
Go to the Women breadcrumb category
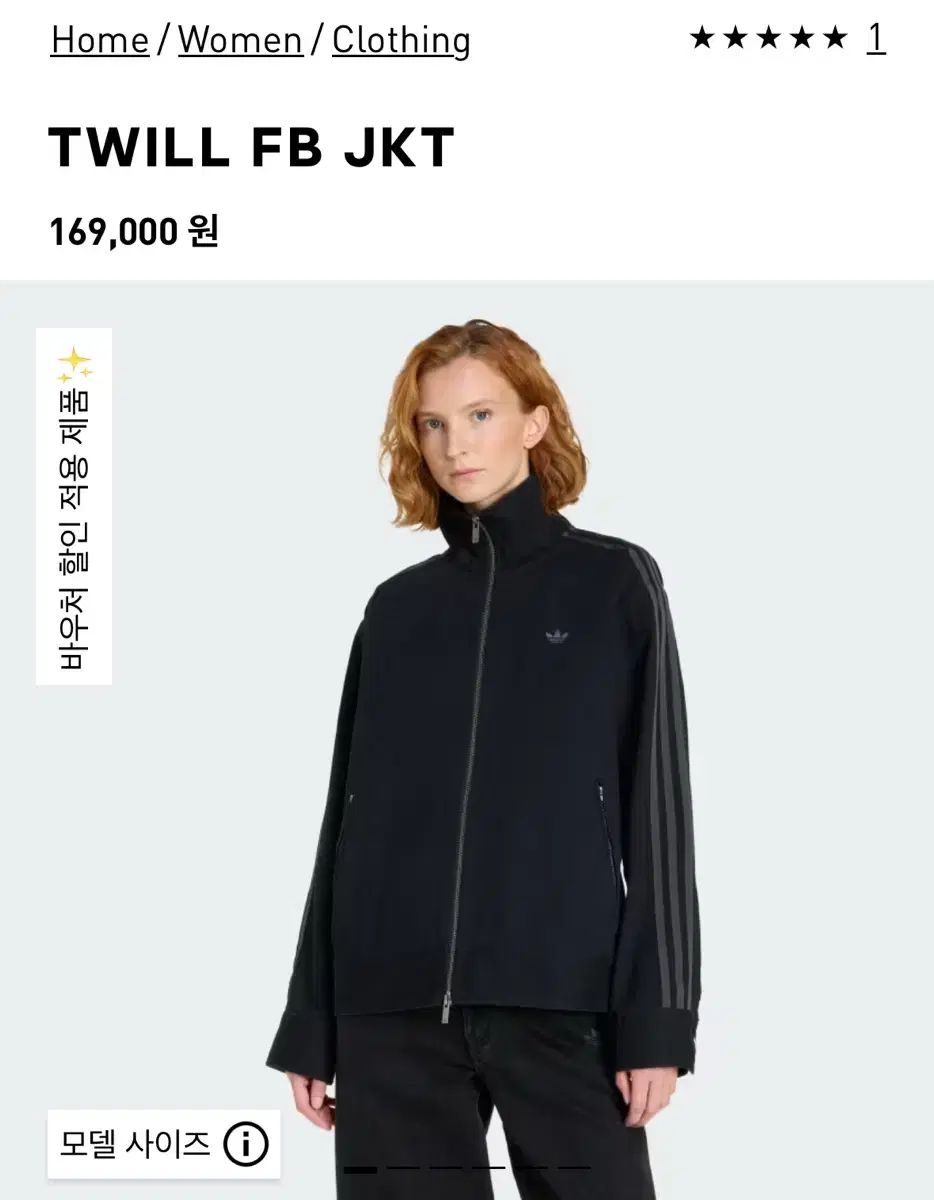[x=240, y=40]
